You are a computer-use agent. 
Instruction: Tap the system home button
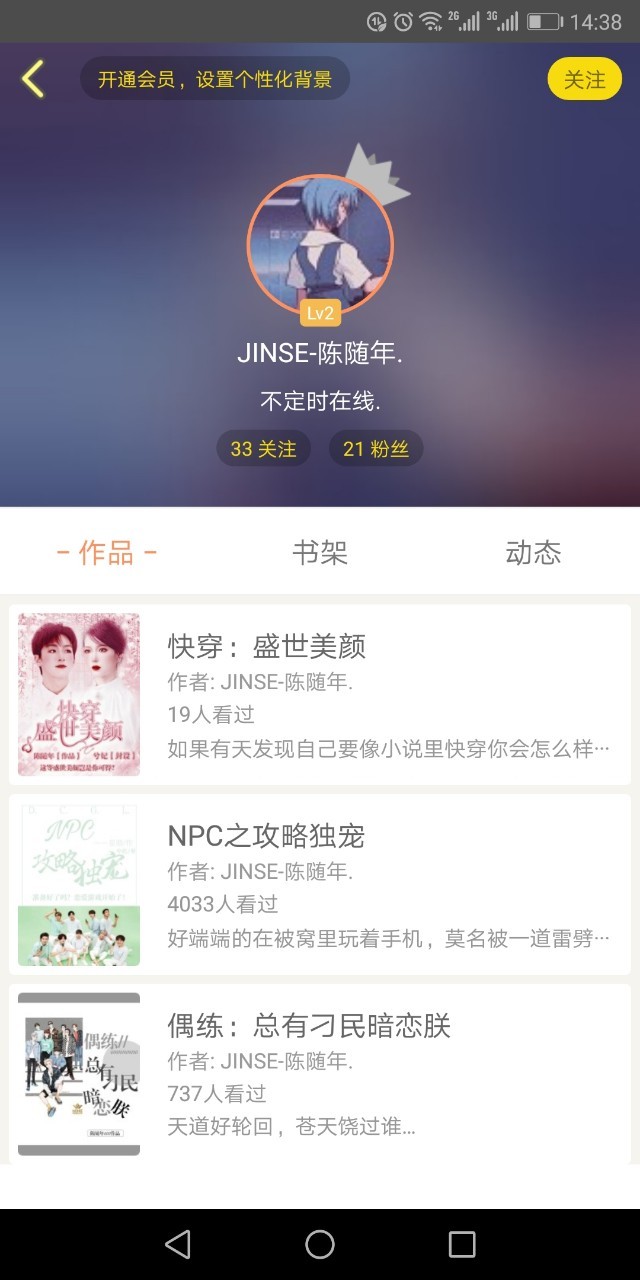click(320, 1244)
